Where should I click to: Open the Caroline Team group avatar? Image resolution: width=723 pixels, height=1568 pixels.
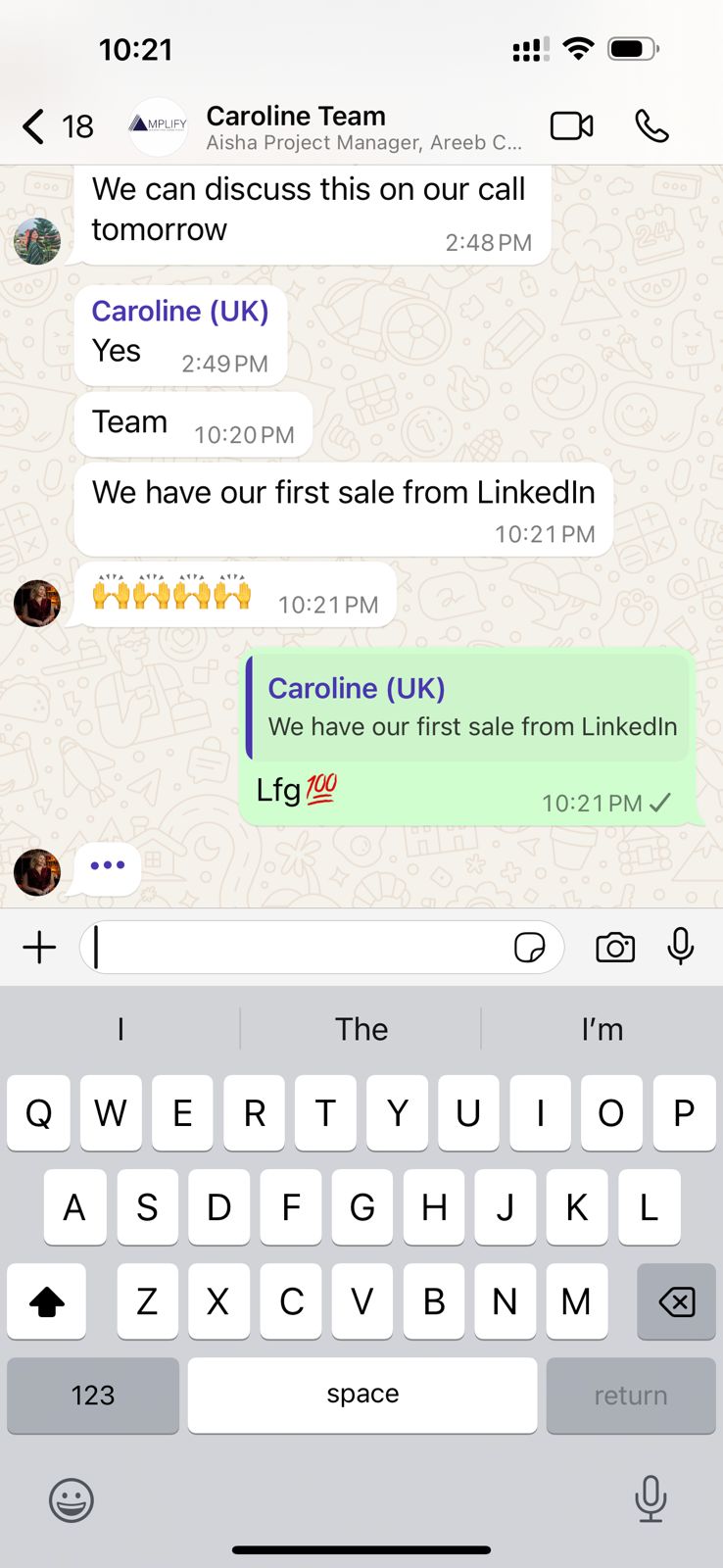click(x=159, y=126)
